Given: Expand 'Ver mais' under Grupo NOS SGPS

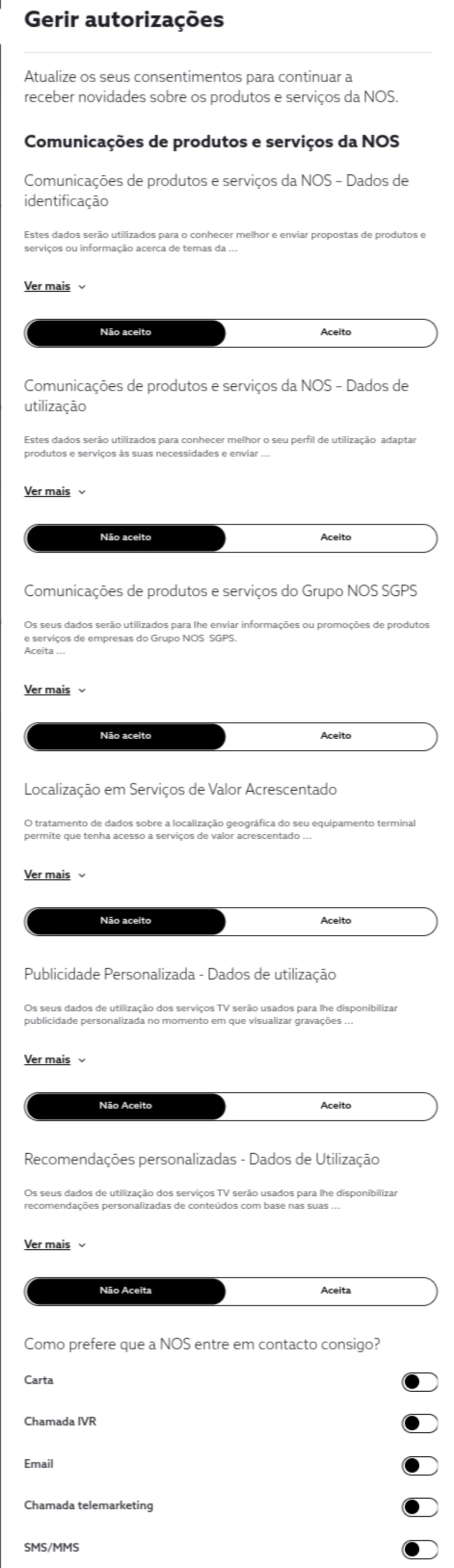Looking at the screenshot, I should click(54, 690).
